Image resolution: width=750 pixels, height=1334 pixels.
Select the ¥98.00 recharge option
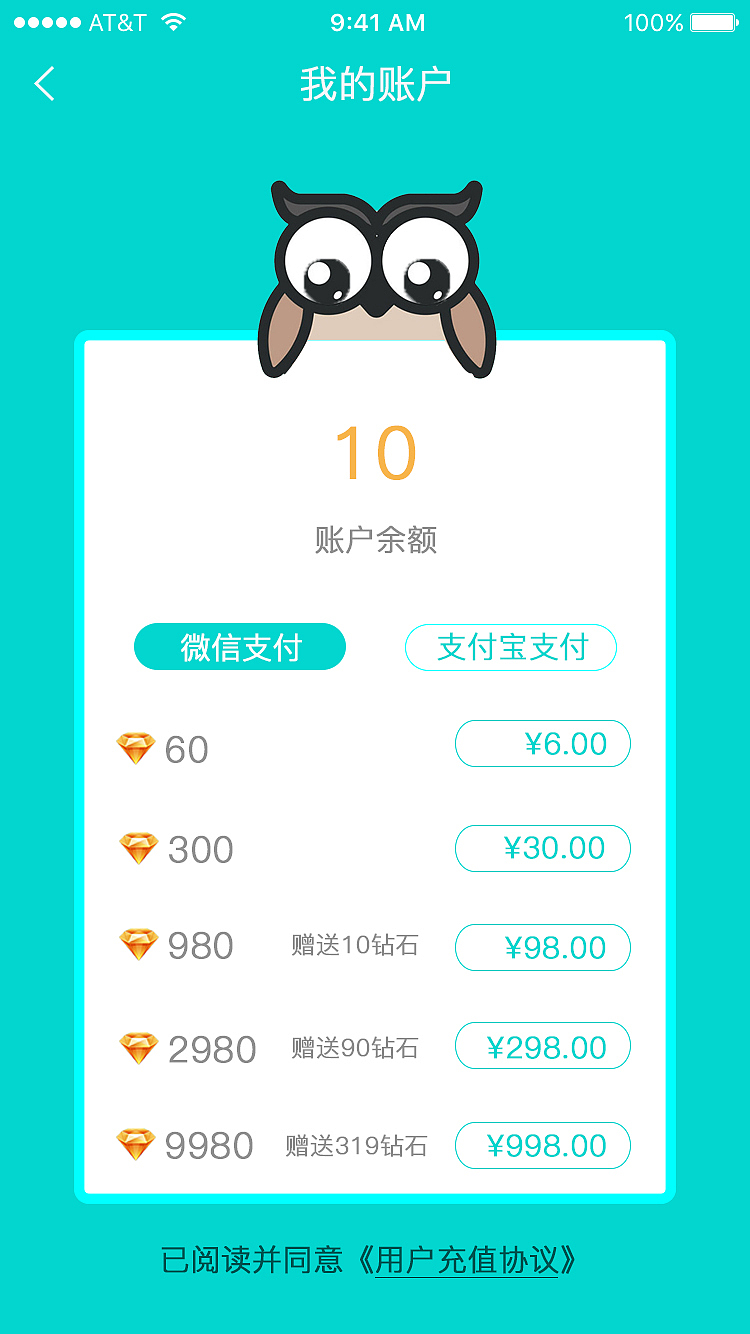(x=542, y=947)
